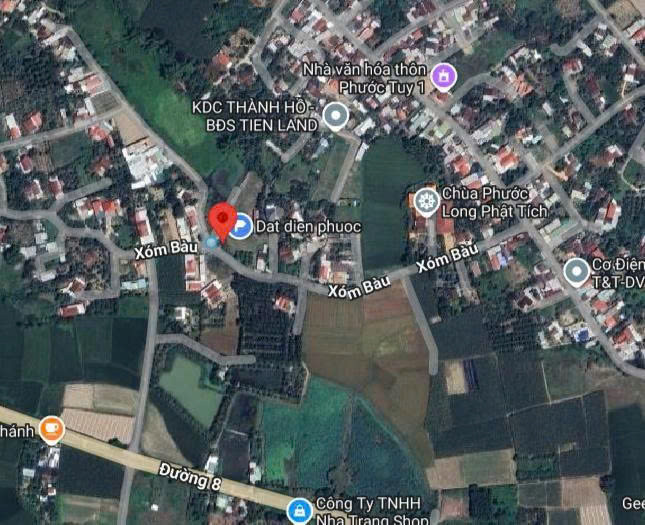Image resolution: width=645 pixels, height=525 pixels.
Task: Tap the red dropped location pin
Action: 222,218
